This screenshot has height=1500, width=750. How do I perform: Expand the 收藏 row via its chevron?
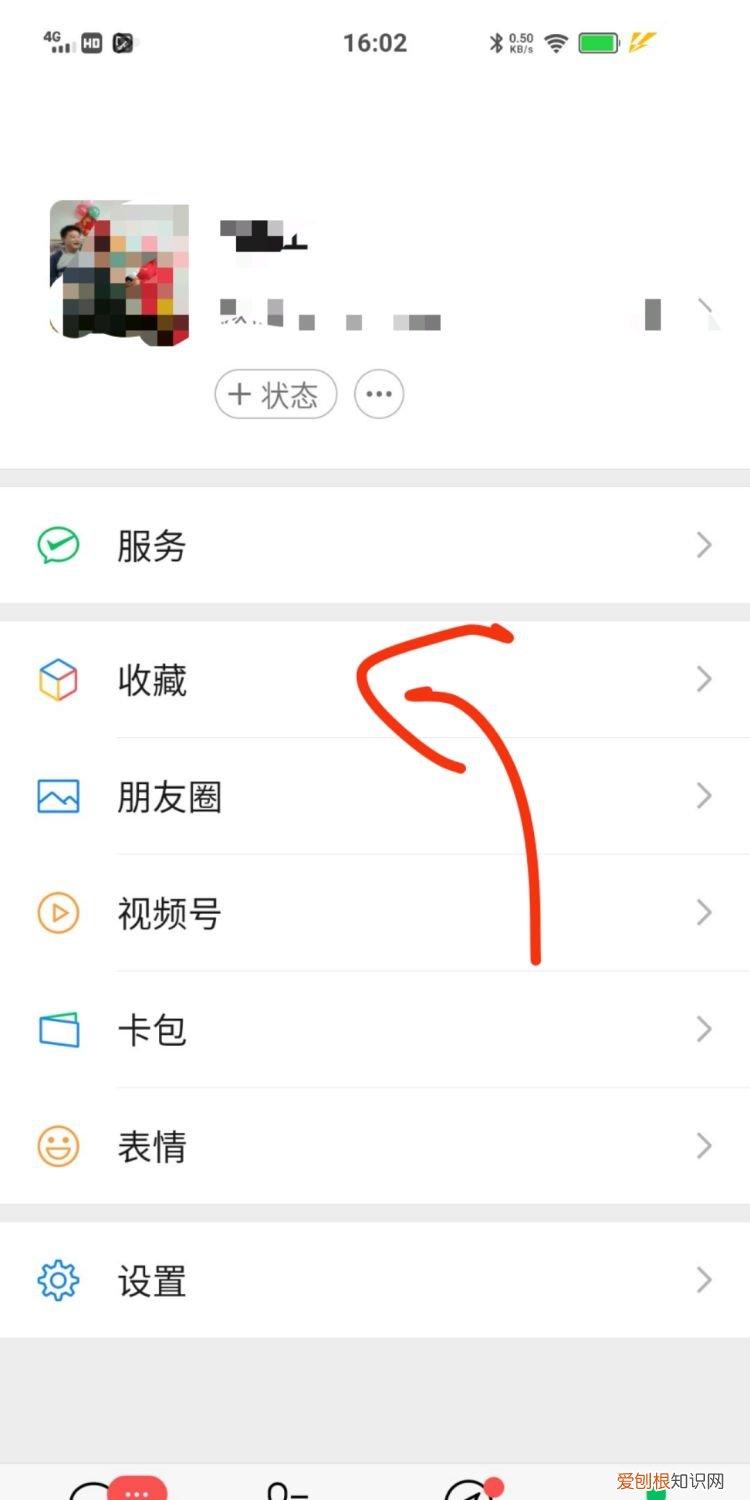[x=703, y=679]
